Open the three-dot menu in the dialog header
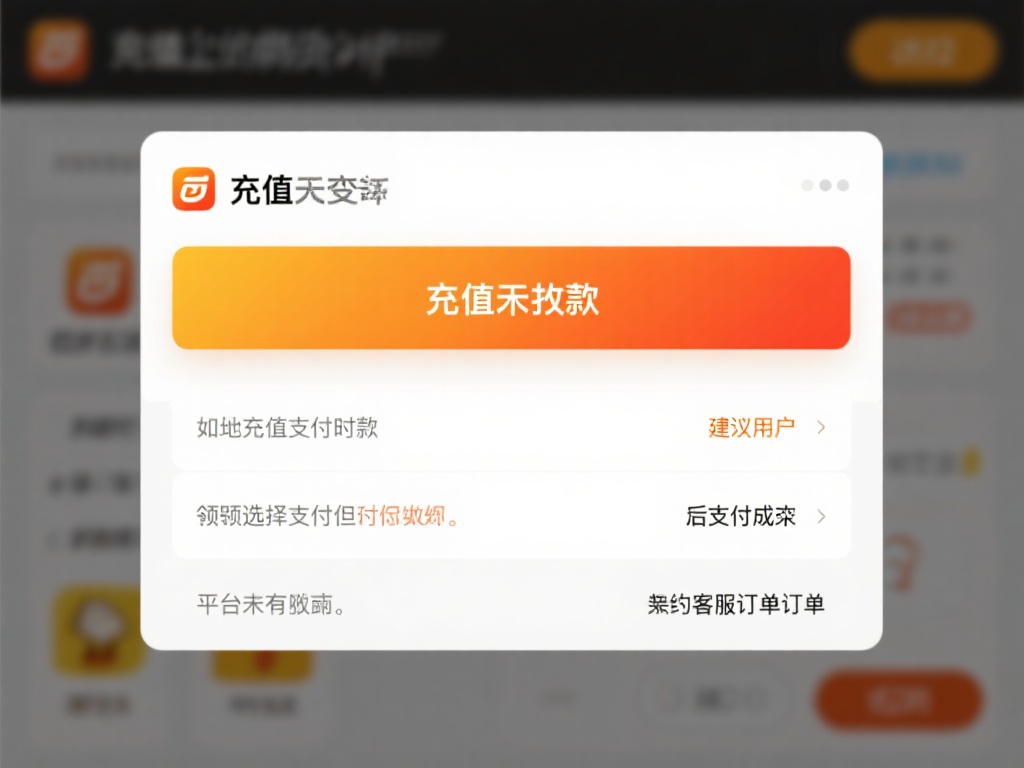Screen dimensions: 1024x768 [825, 186]
